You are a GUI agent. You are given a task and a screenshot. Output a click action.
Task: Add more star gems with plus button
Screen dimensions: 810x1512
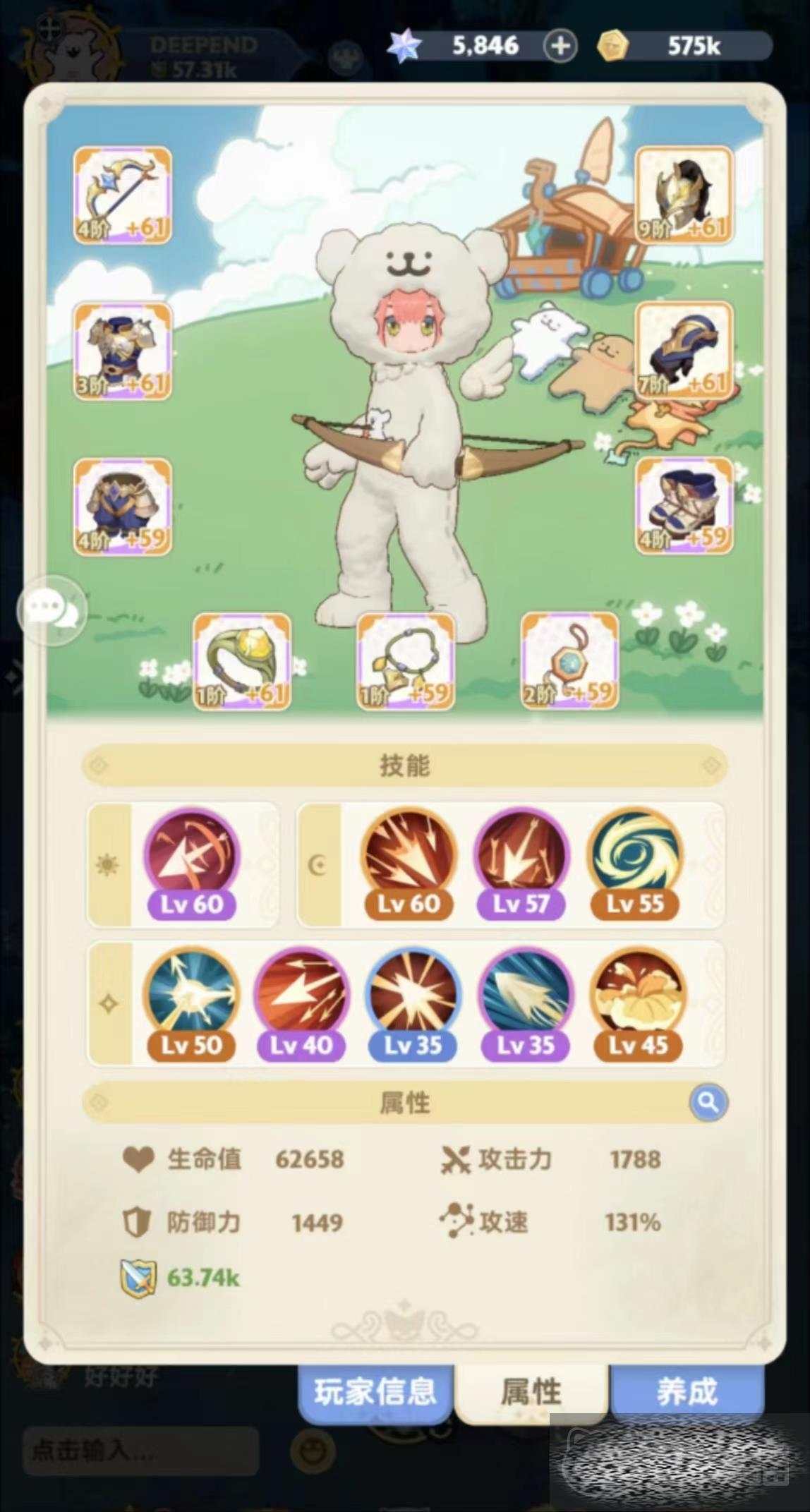[560, 47]
